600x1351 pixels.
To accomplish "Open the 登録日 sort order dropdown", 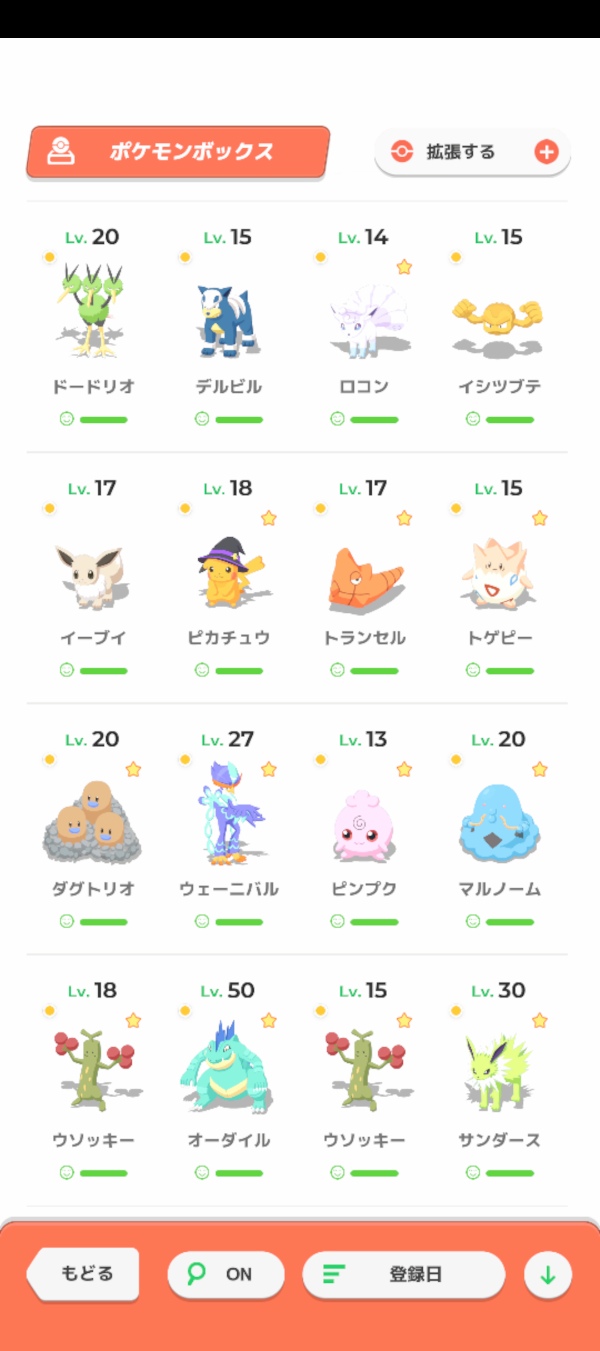I will click(x=403, y=1275).
